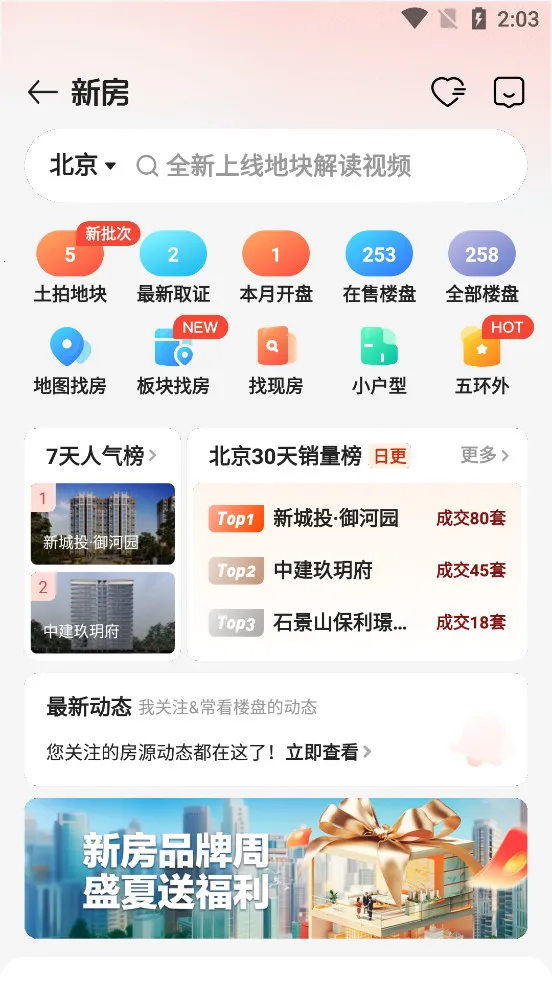Tap 更多 on 北京30天销量榜

(485, 455)
